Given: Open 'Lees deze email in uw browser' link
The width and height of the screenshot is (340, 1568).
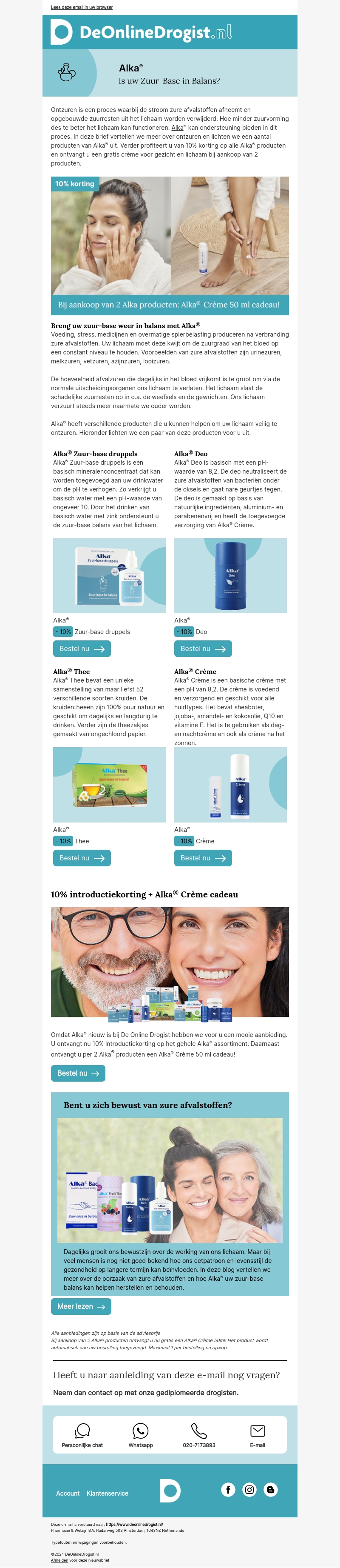Looking at the screenshot, I should pyautogui.click(x=82, y=7).
